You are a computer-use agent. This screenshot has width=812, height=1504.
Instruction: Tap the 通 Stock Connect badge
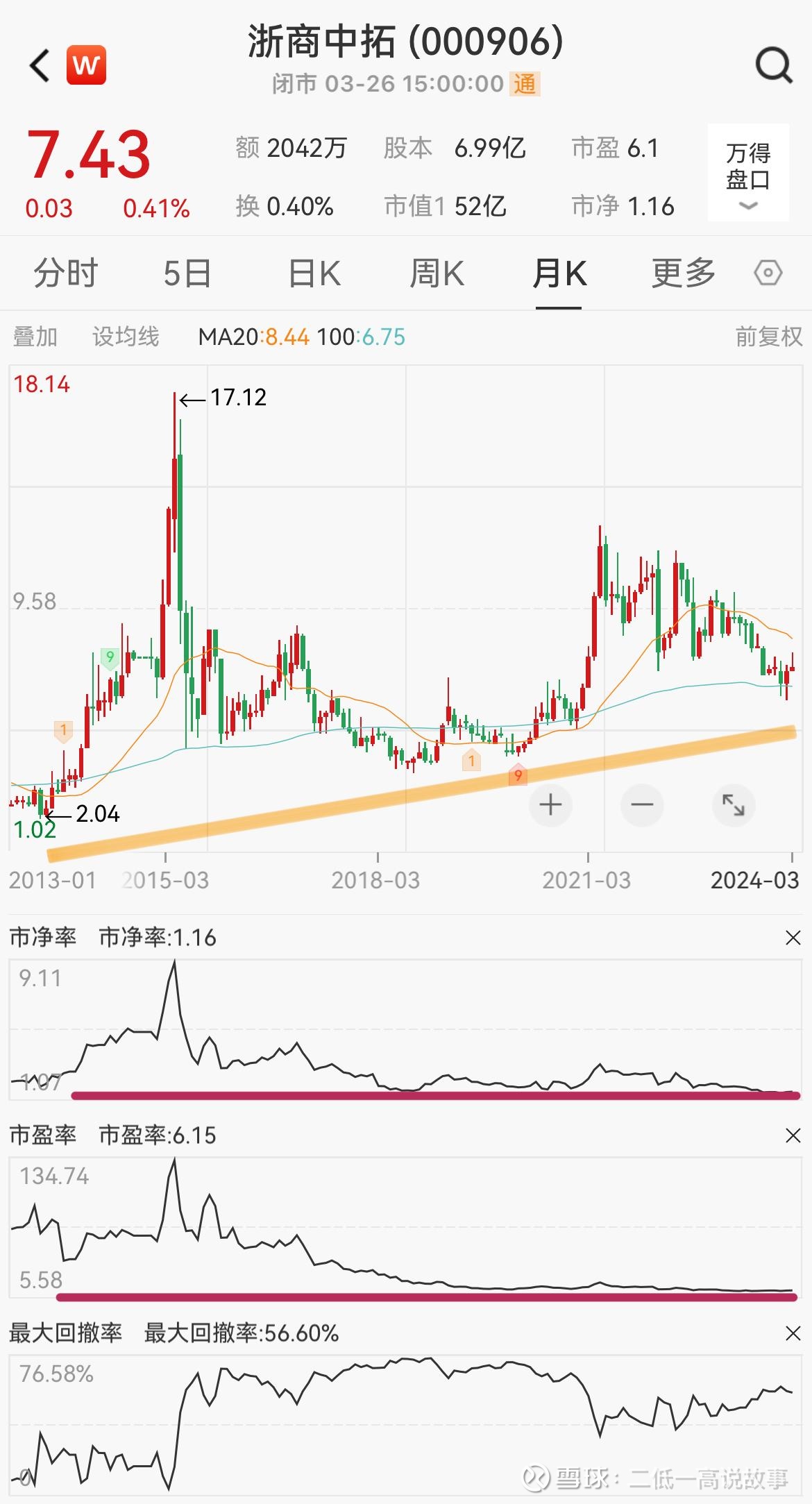click(525, 83)
